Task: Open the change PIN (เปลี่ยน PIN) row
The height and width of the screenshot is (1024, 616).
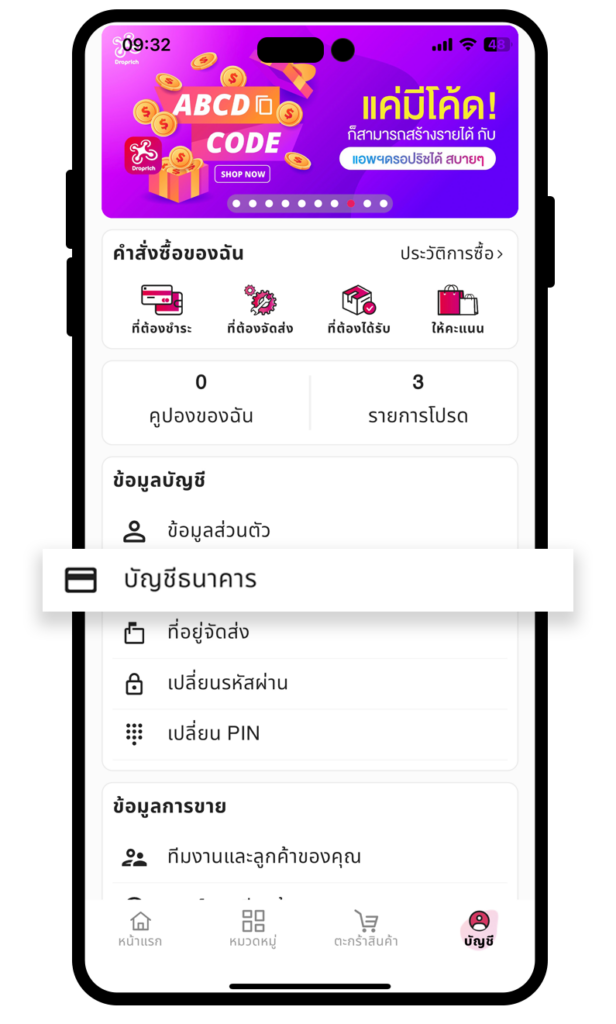Action: click(x=310, y=733)
